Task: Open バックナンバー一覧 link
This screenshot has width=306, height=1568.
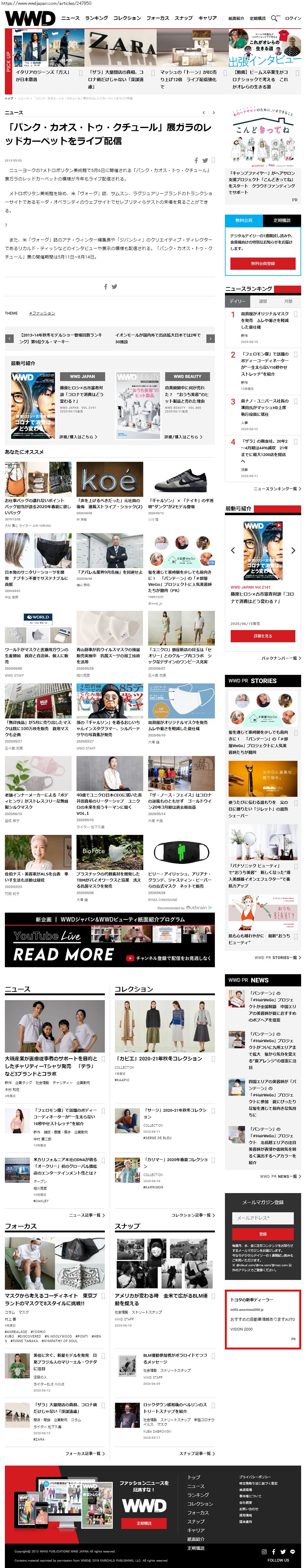Action: (x=280, y=658)
